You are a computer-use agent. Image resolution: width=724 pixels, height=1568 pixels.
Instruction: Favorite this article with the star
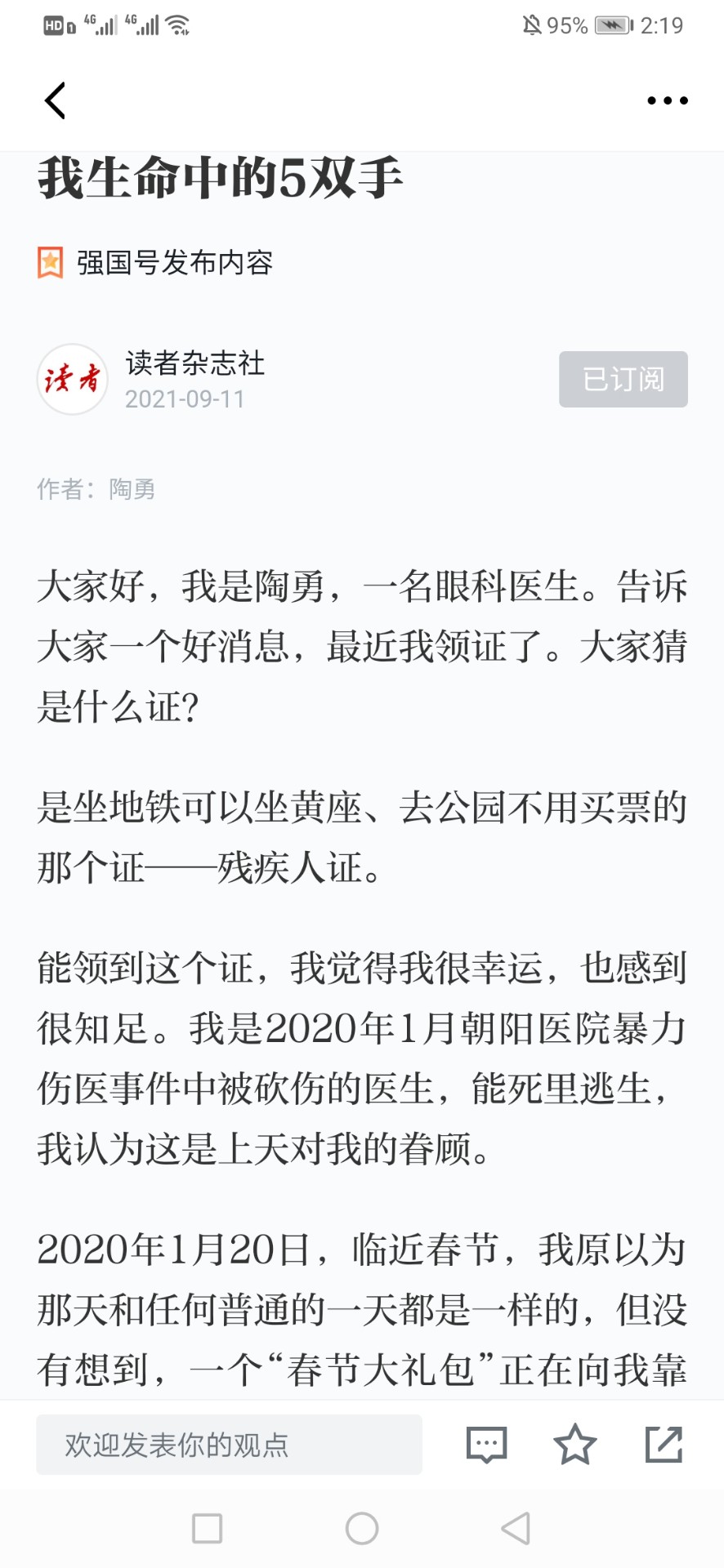575,1444
